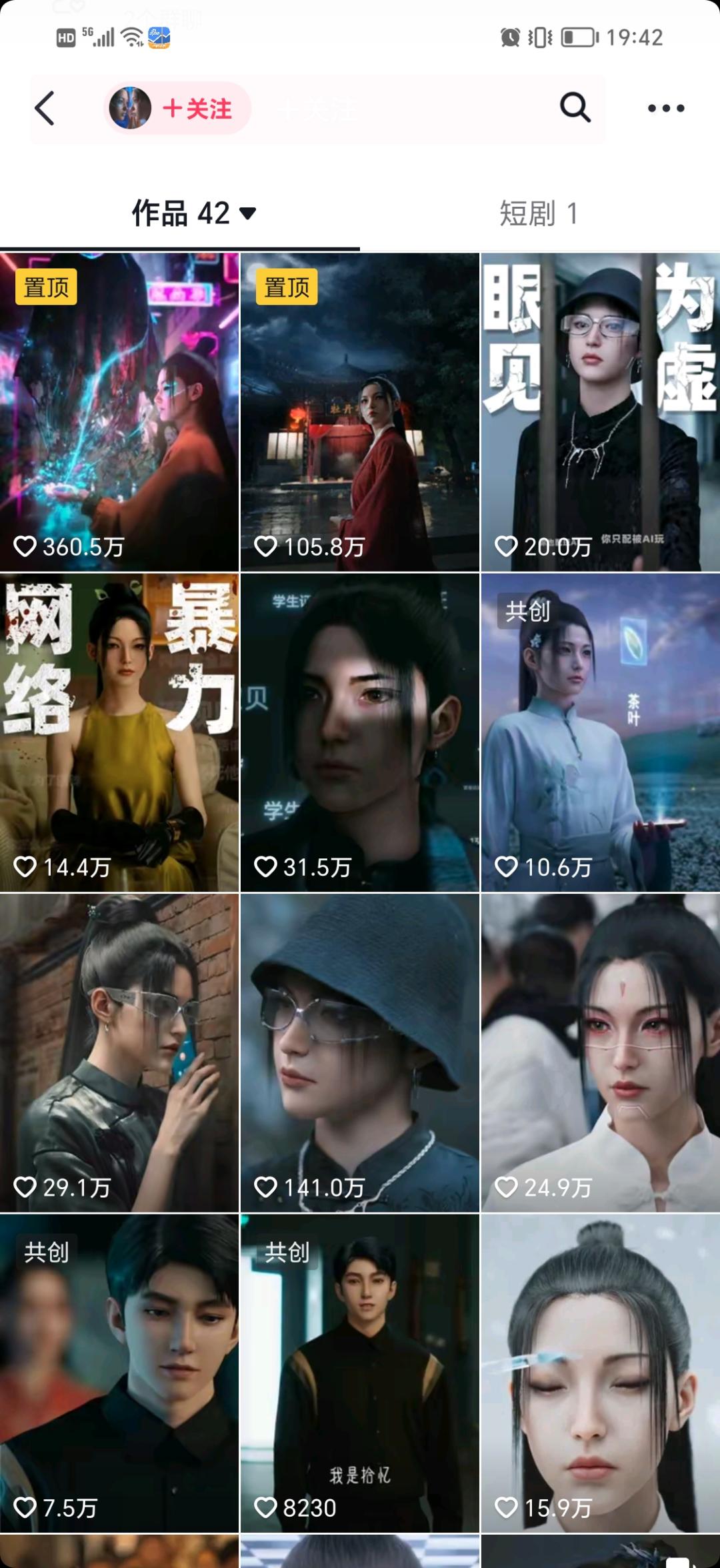Open the search icon in the top bar

click(575, 107)
